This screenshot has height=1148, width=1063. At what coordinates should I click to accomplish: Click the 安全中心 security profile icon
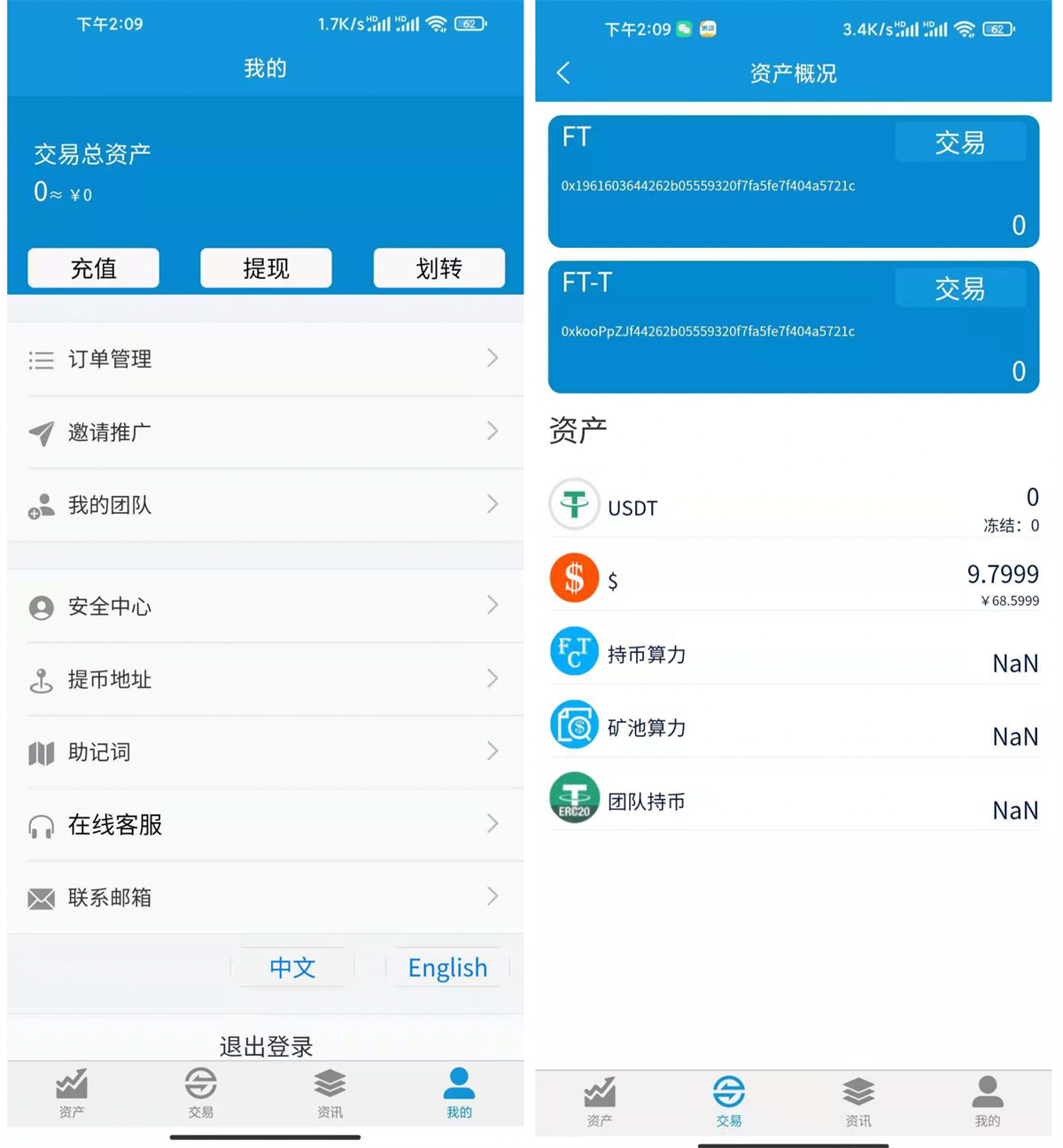(42, 608)
